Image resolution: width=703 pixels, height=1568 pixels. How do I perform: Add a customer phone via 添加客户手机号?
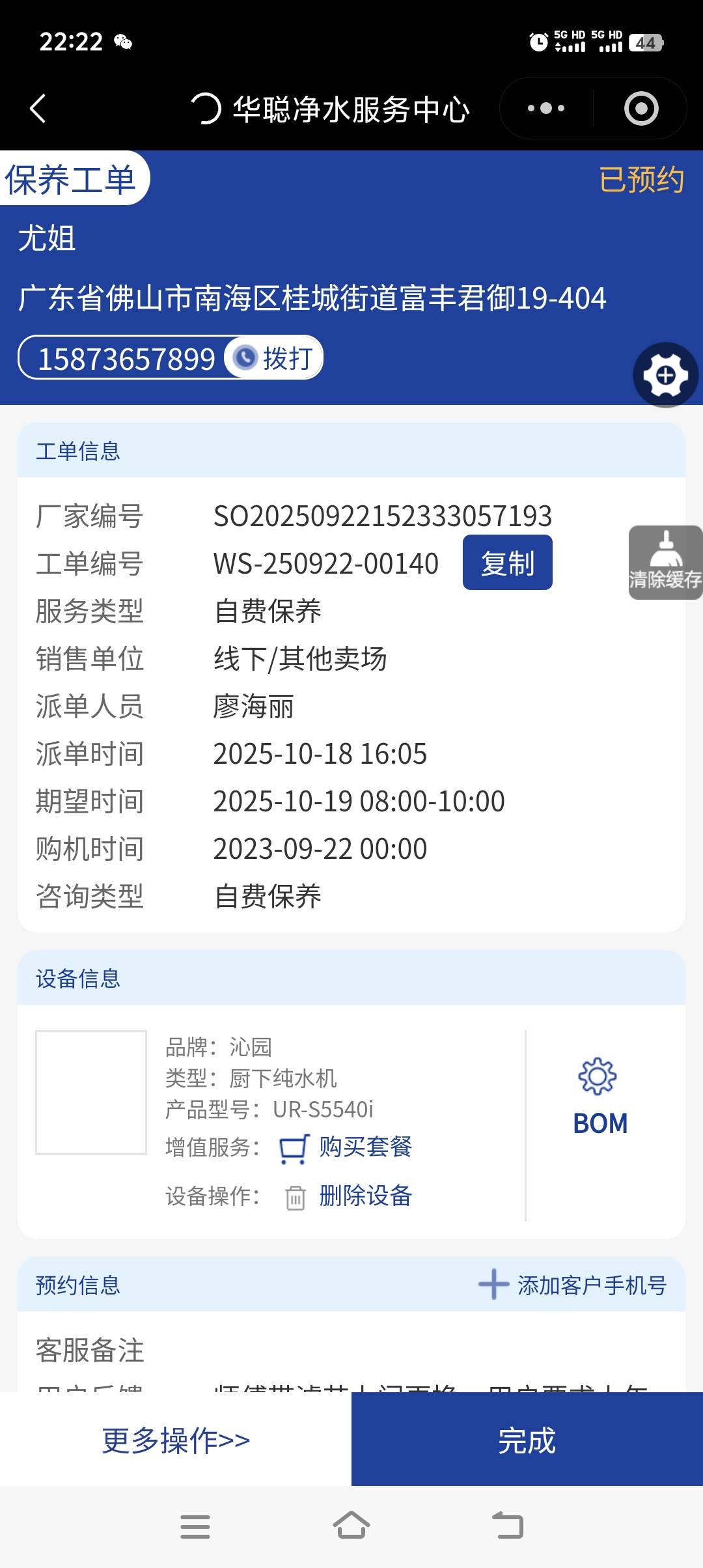coord(573,1285)
